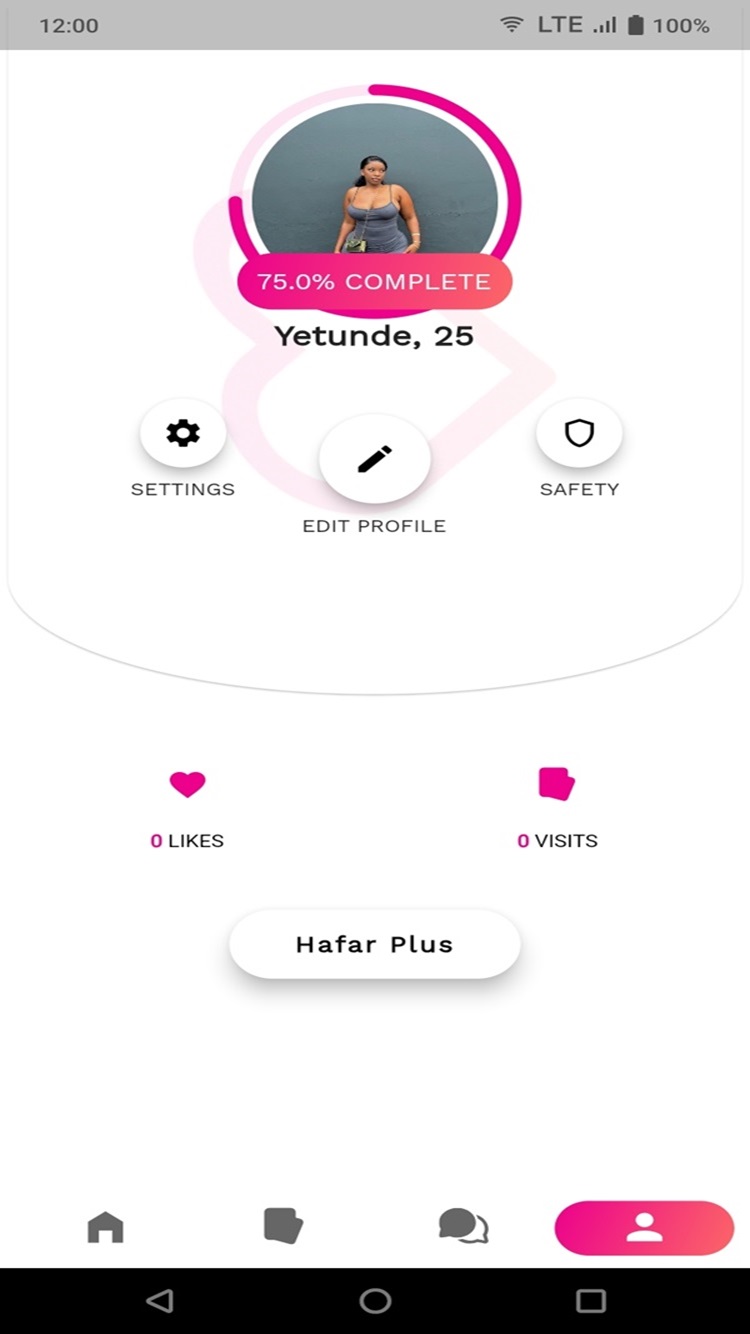The height and width of the screenshot is (1334, 750).
Task: Switch to the cards tab
Action: pyautogui.click(x=283, y=1226)
